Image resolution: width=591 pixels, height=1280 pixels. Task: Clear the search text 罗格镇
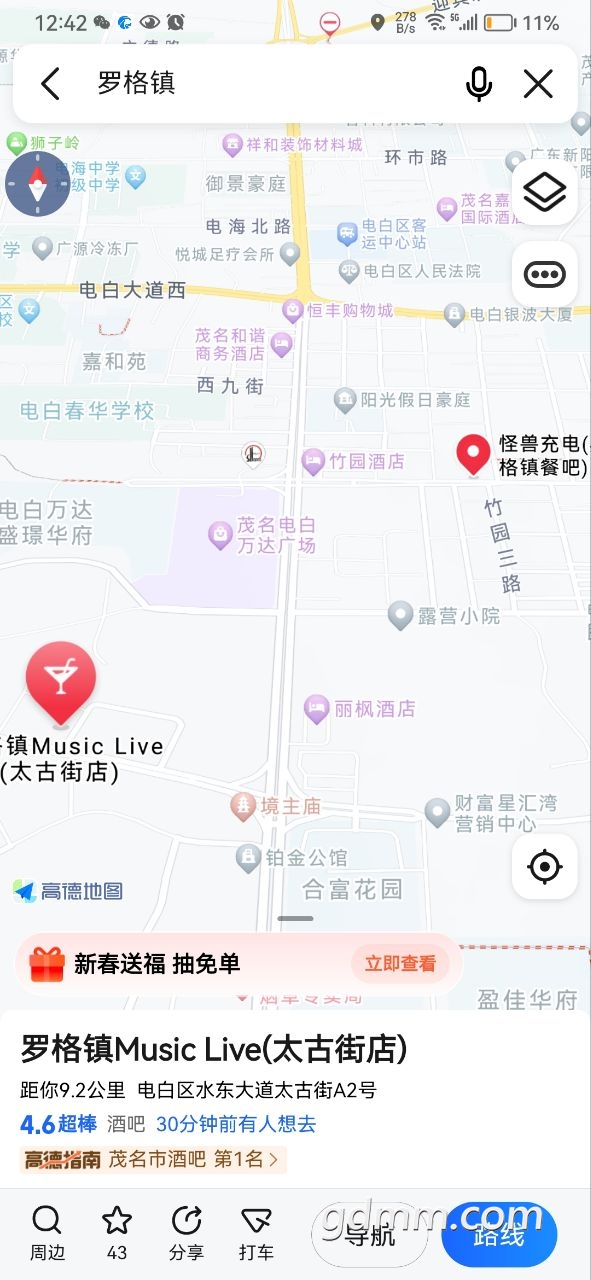[538, 84]
